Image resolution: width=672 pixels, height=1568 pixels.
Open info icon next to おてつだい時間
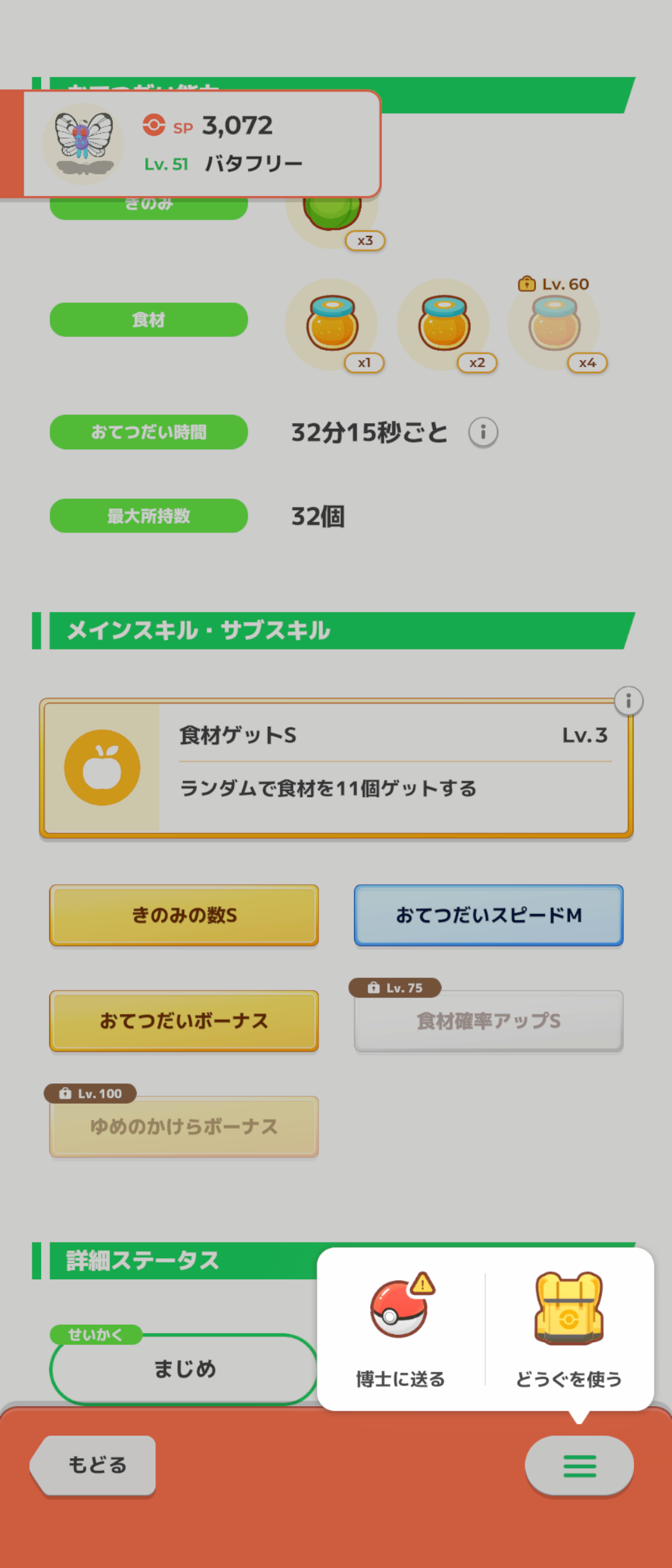point(483,432)
